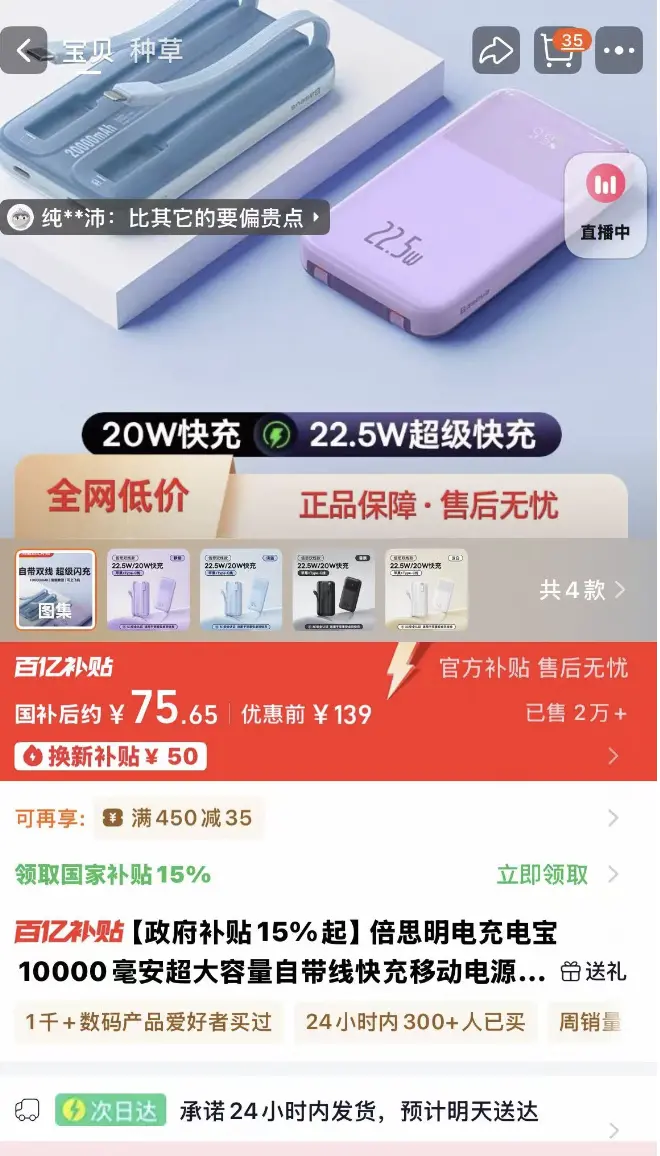View all styles via 共4款

pyautogui.click(x=582, y=590)
